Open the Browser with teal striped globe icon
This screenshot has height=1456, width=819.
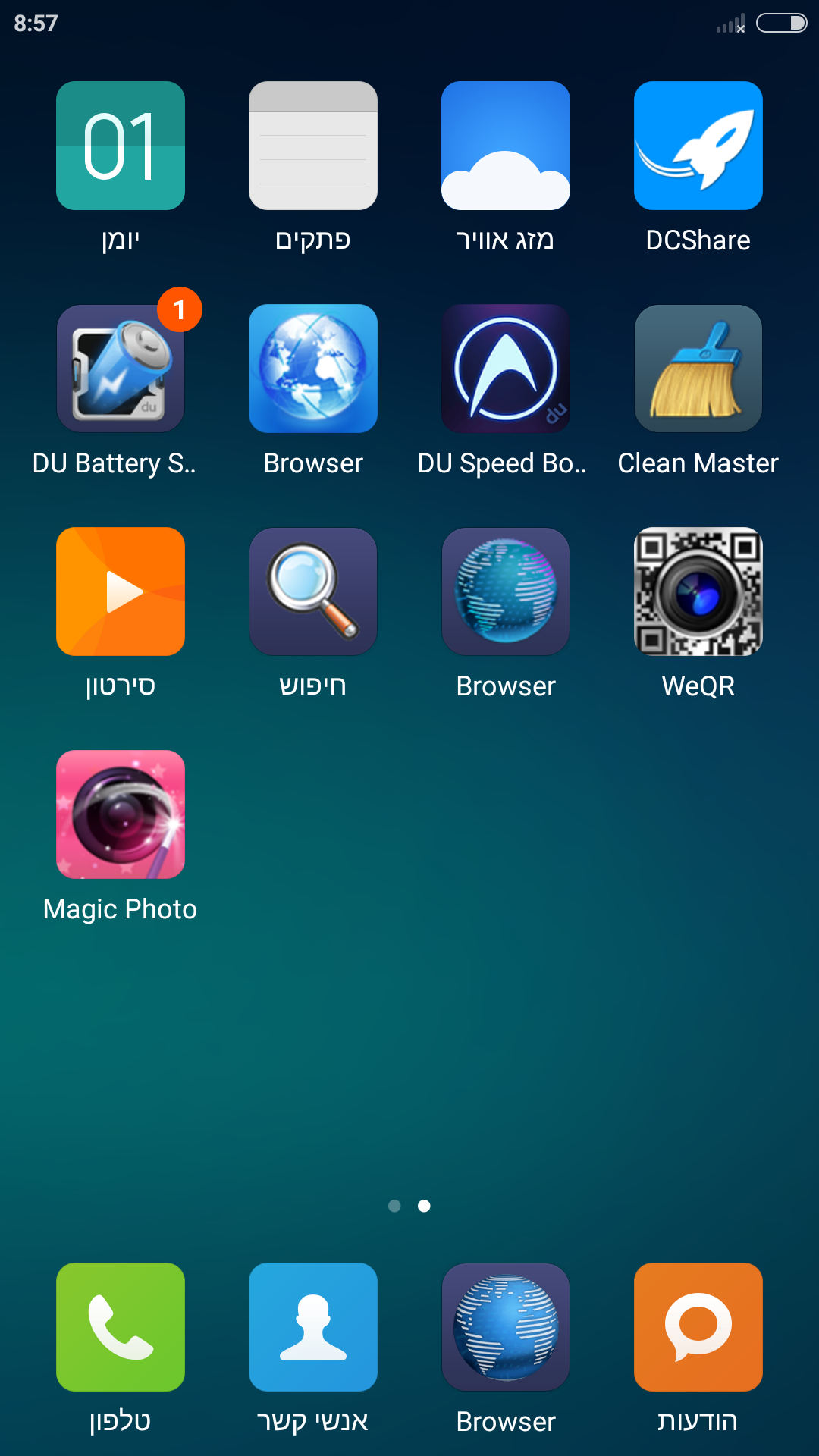pyautogui.click(x=506, y=591)
